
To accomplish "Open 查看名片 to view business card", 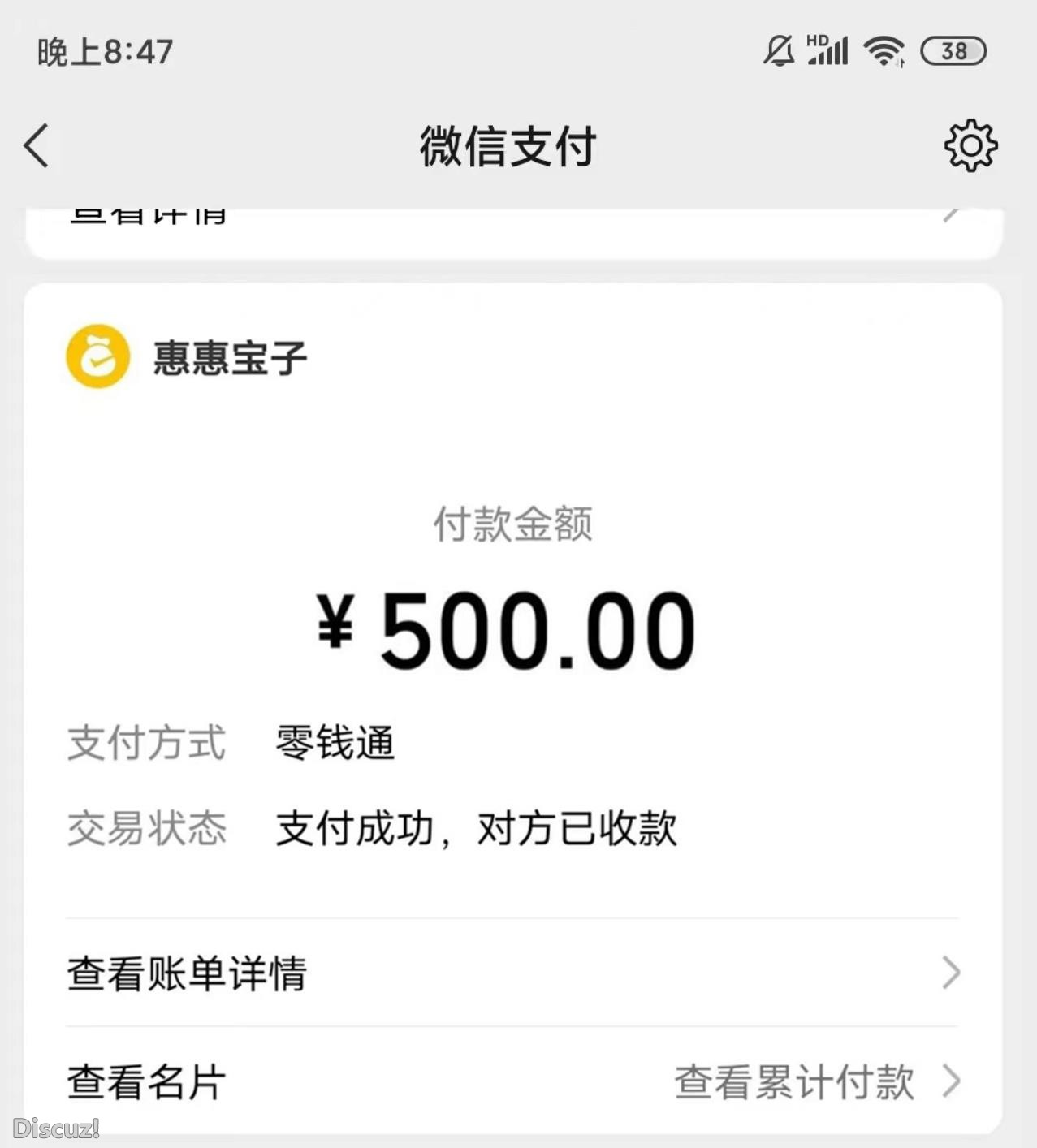I will pos(144,1080).
